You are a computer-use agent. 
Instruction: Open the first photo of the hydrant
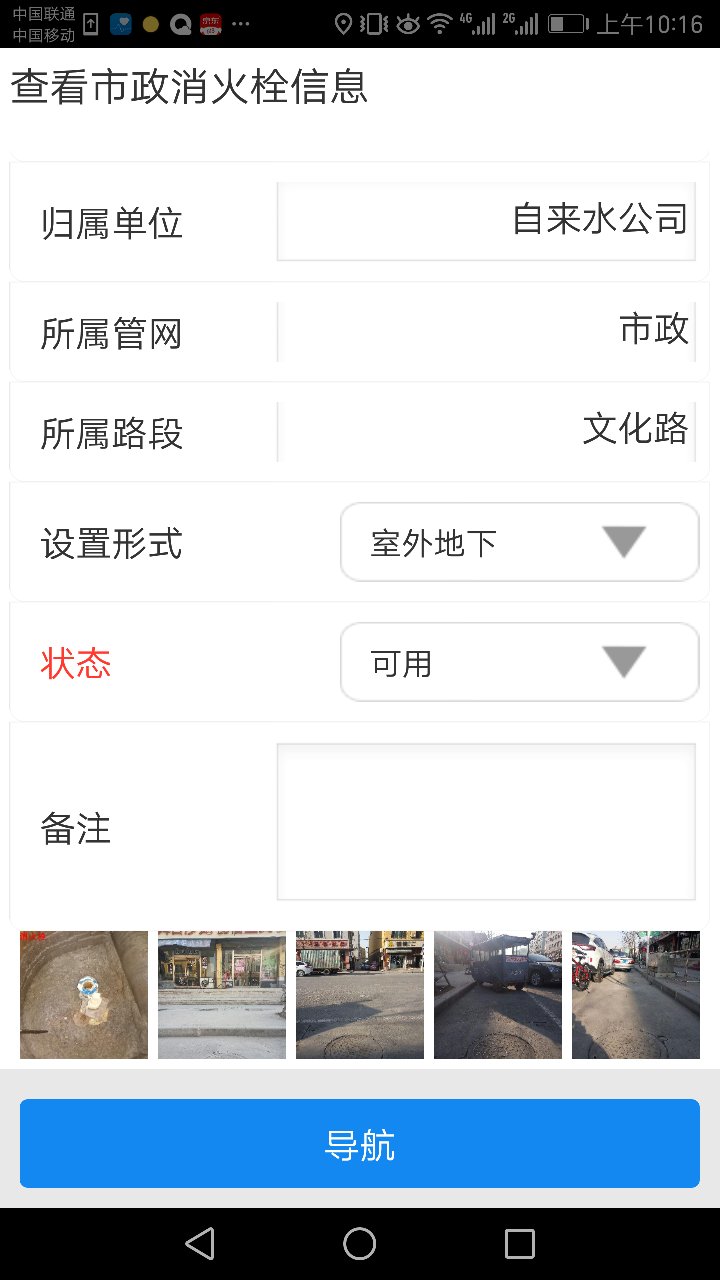pyautogui.click(x=84, y=995)
